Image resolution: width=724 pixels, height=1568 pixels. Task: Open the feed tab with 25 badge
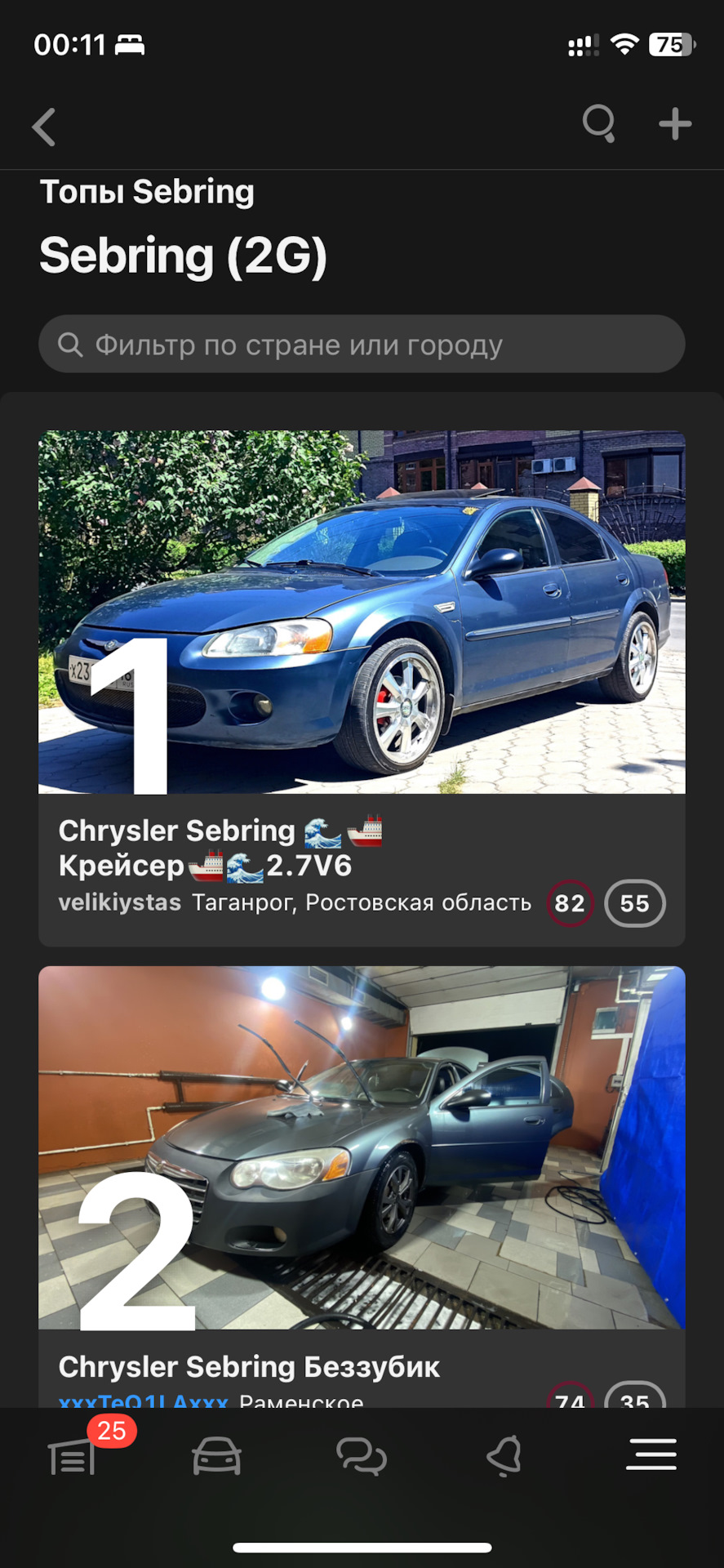pyautogui.click(x=73, y=1456)
